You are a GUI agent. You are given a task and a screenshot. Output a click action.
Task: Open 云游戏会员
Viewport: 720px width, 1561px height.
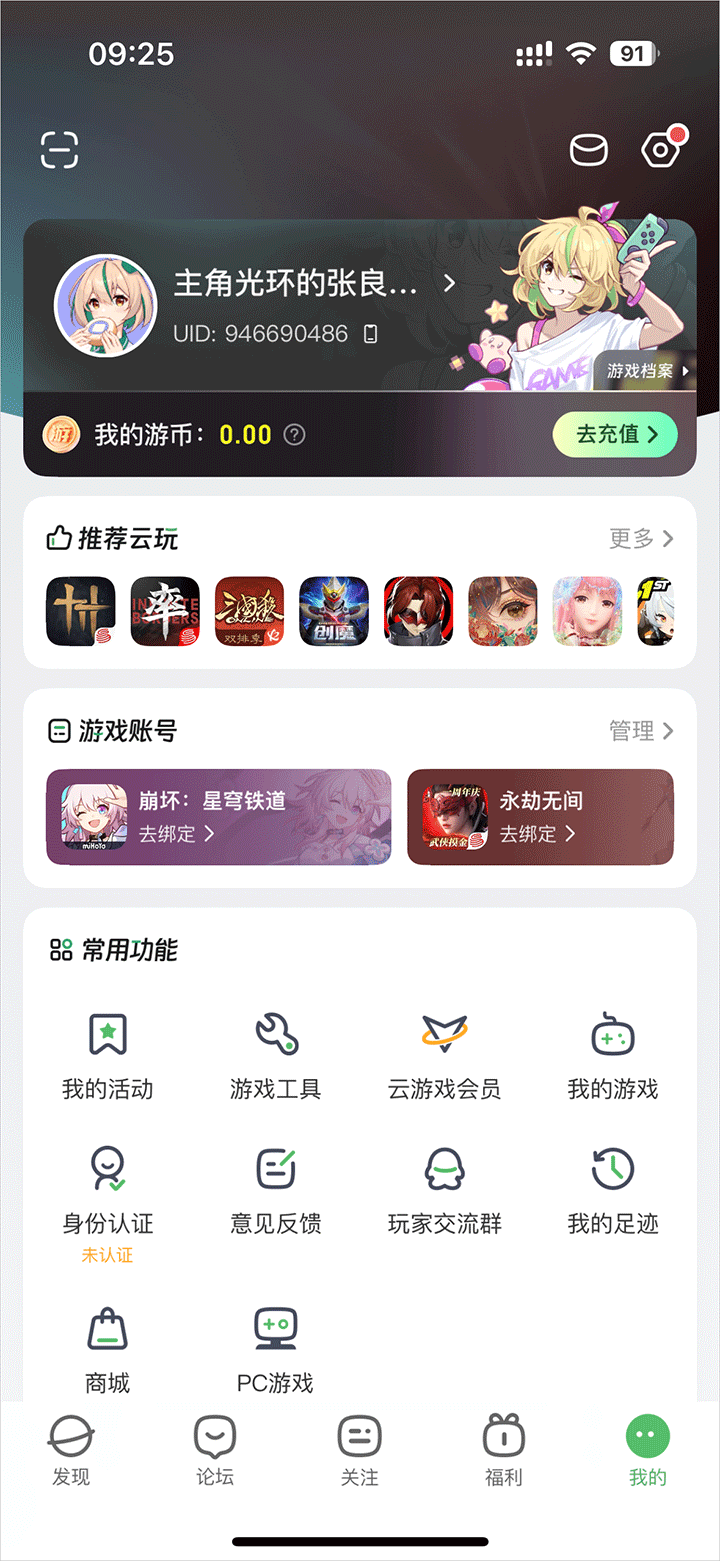(444, 1056)
